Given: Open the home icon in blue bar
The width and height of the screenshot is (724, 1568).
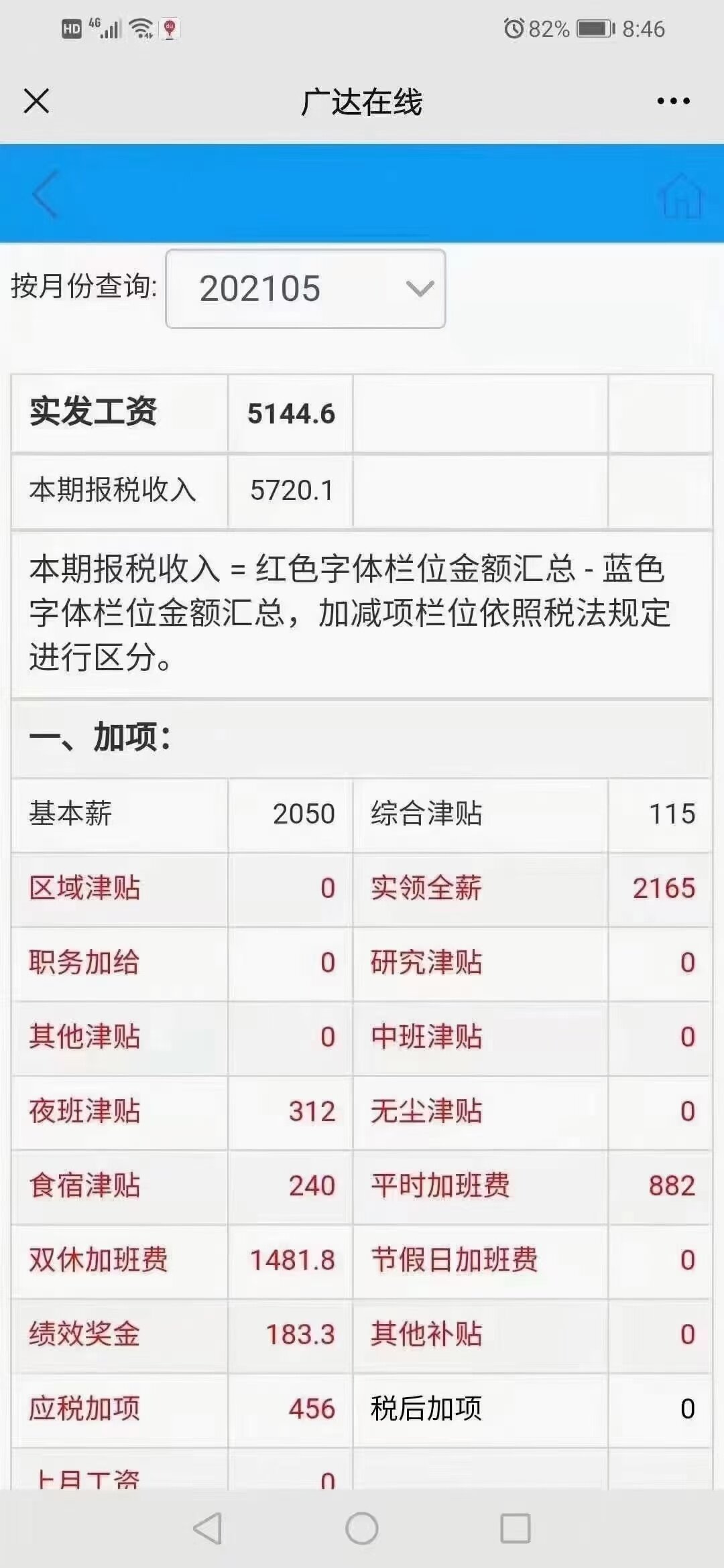Looking at the screenshot, I should (681, 195).
